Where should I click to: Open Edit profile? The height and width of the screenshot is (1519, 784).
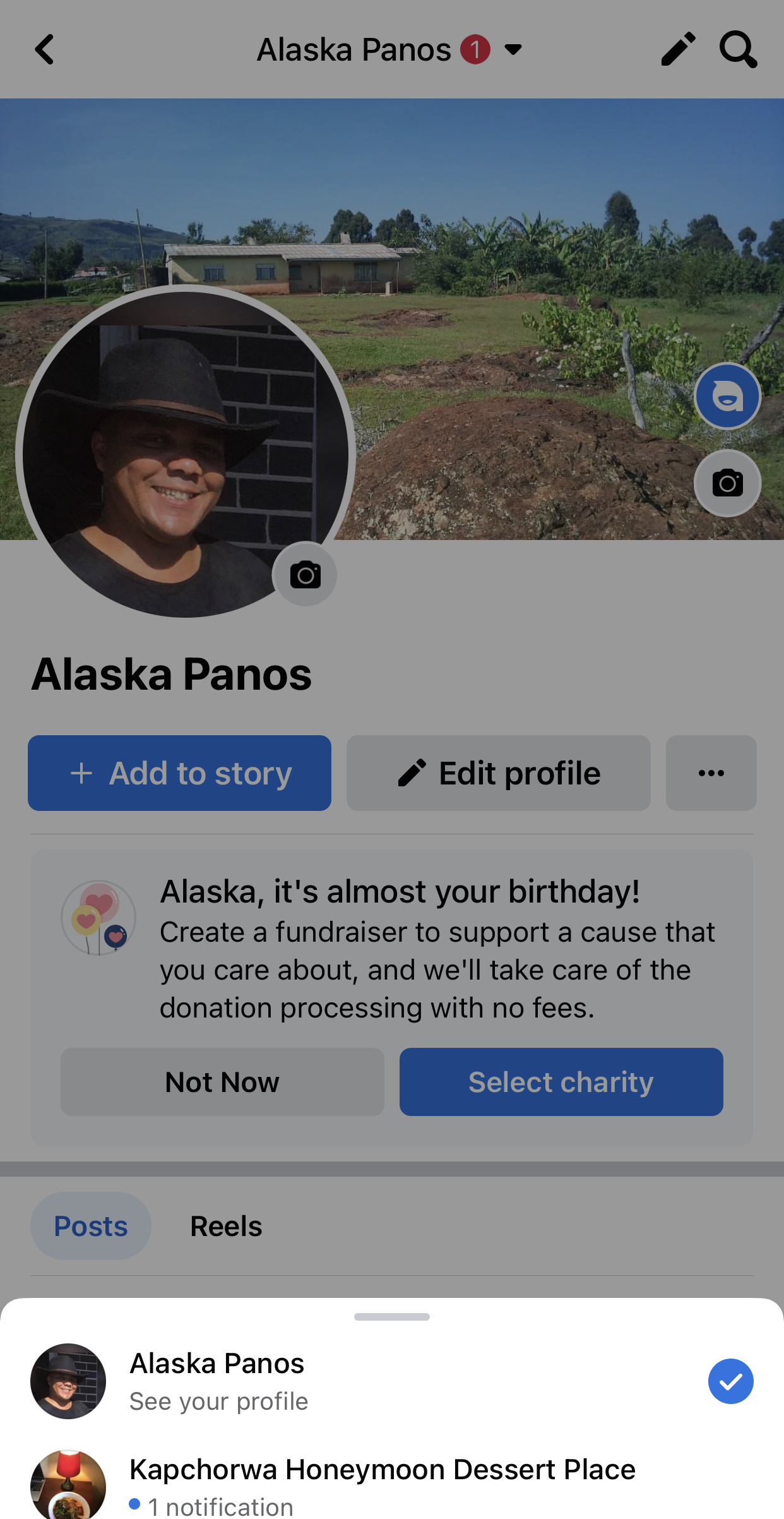tap(497, 772)
